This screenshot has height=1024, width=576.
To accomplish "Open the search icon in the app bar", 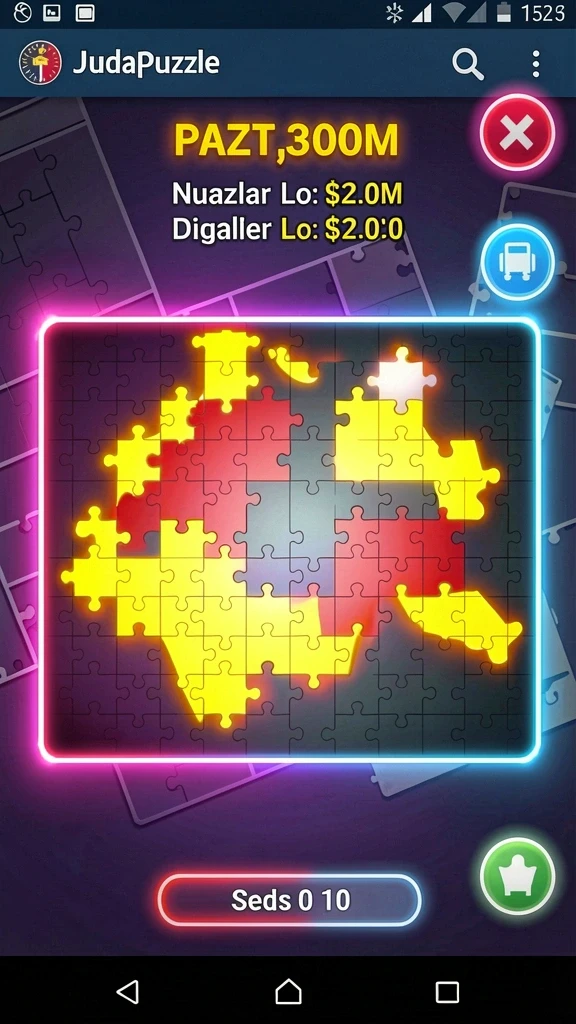I will point(468,65).
